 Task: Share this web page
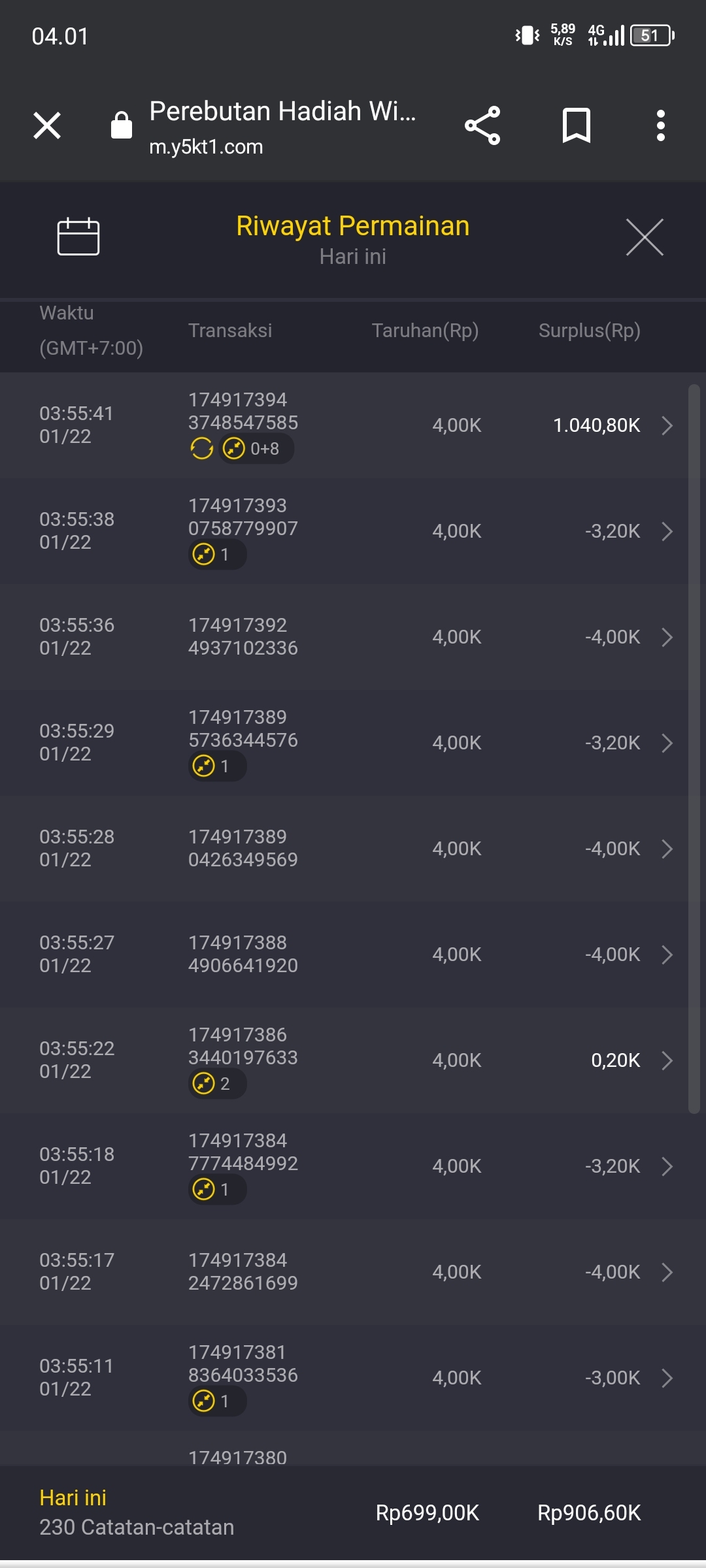tap(482, 125)
